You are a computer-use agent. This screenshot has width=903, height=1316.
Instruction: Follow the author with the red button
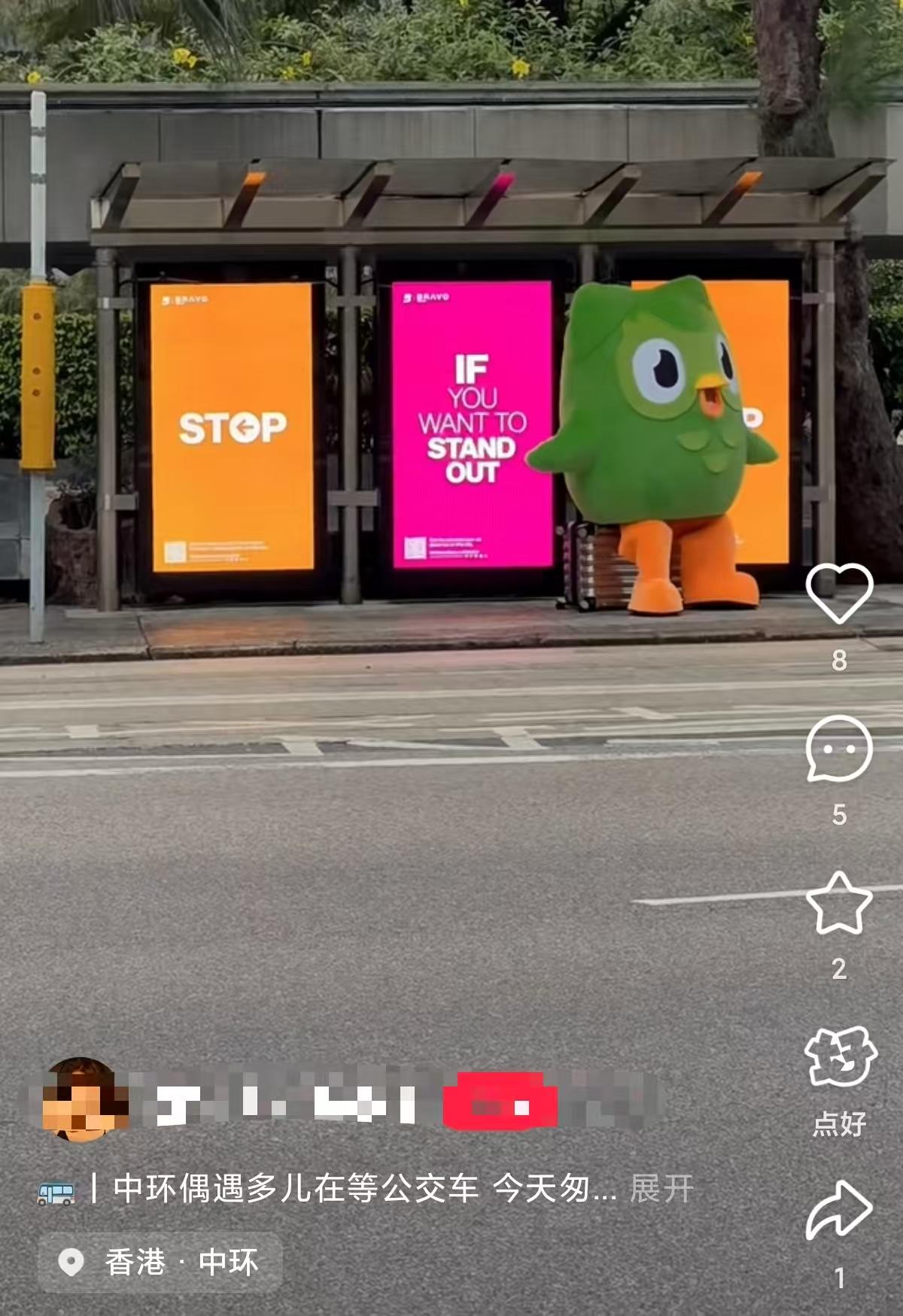click(500, 1101)
